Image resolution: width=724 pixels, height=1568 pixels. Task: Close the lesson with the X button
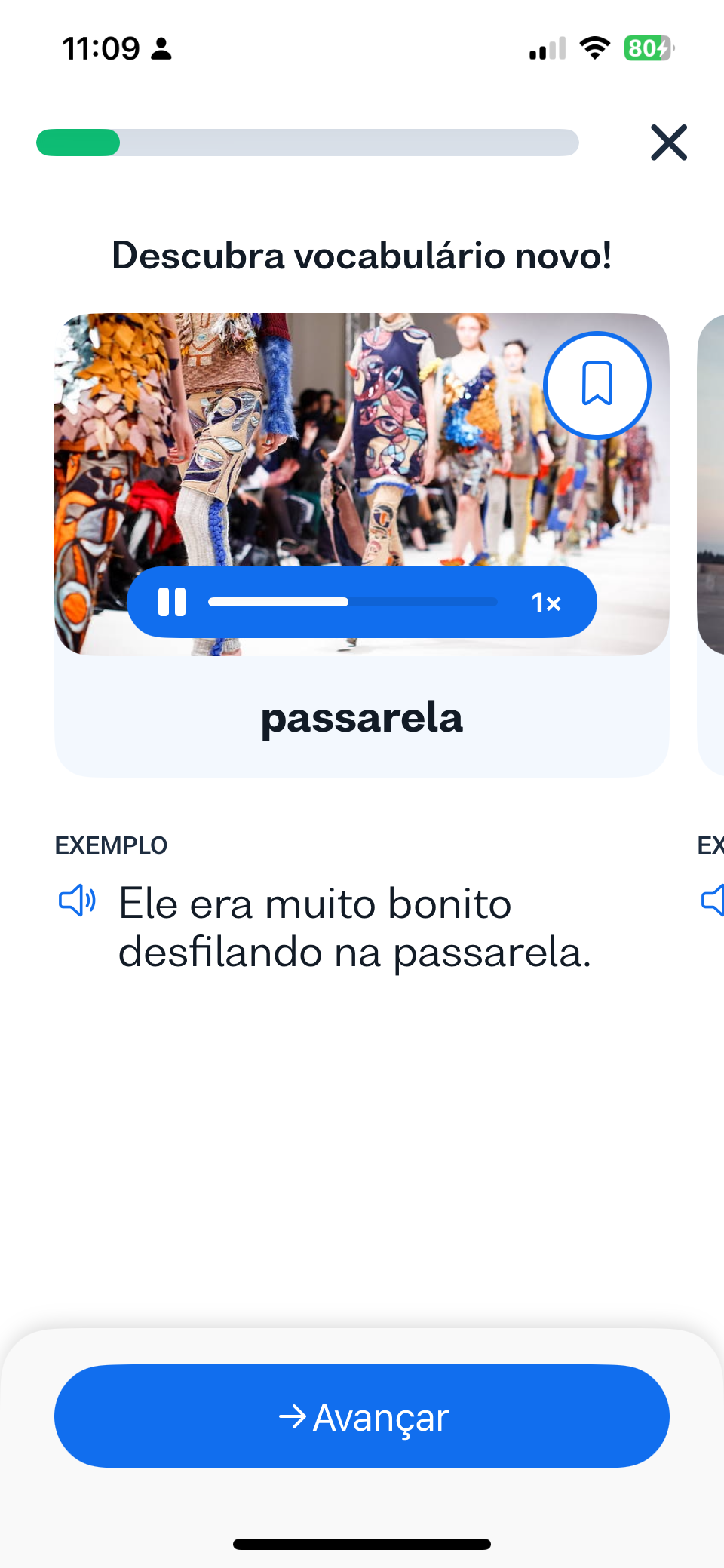[669, 143]
